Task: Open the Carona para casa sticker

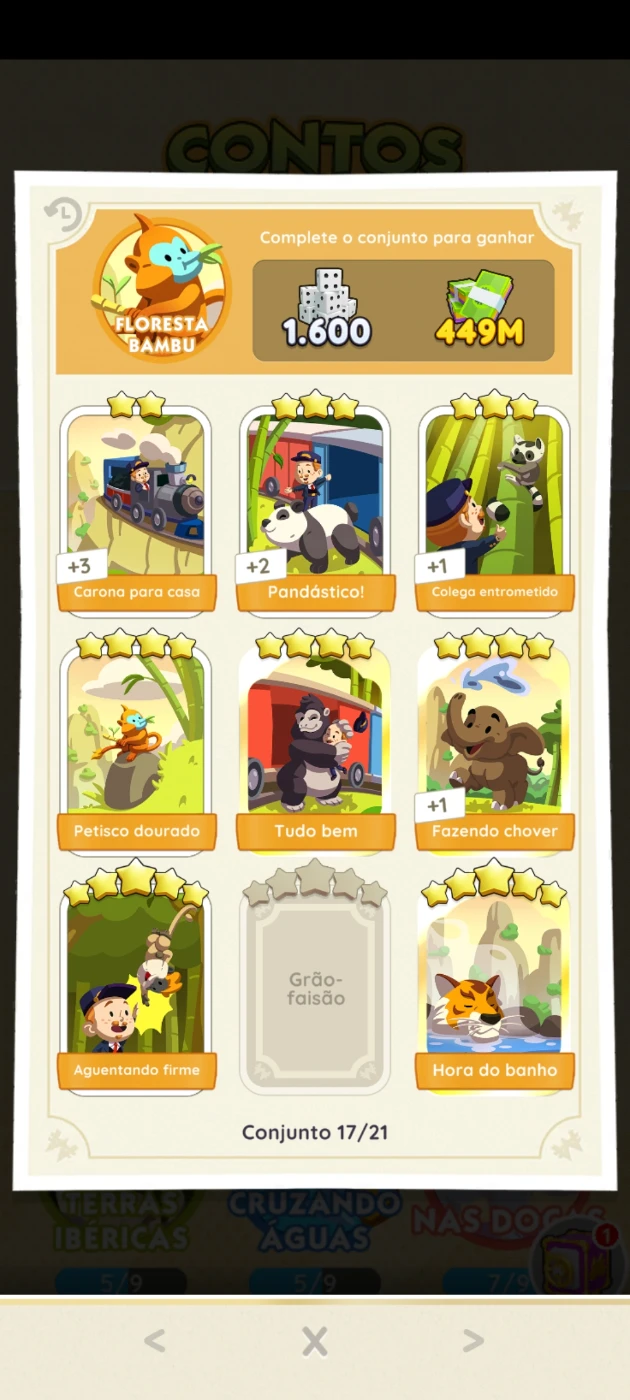Action: (136, 502)
